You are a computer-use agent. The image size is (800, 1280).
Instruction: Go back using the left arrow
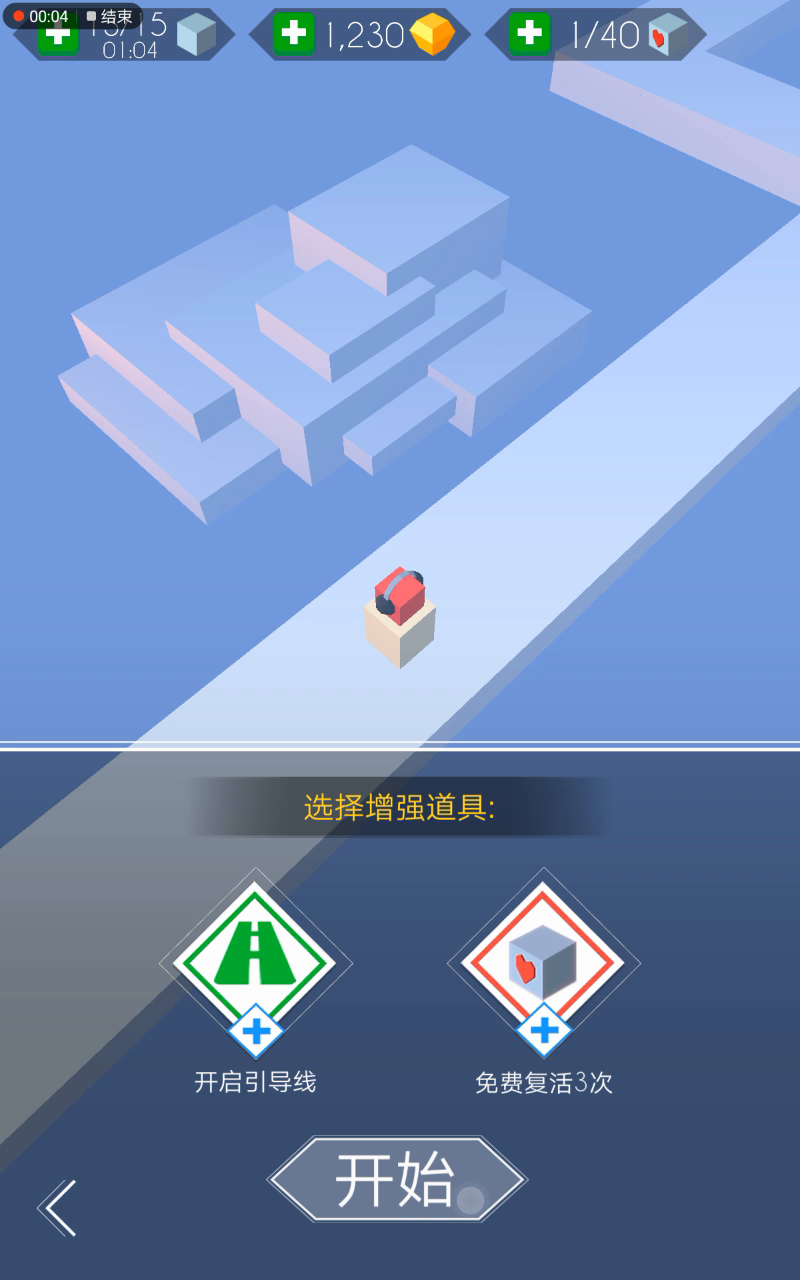coord(58,1207)
